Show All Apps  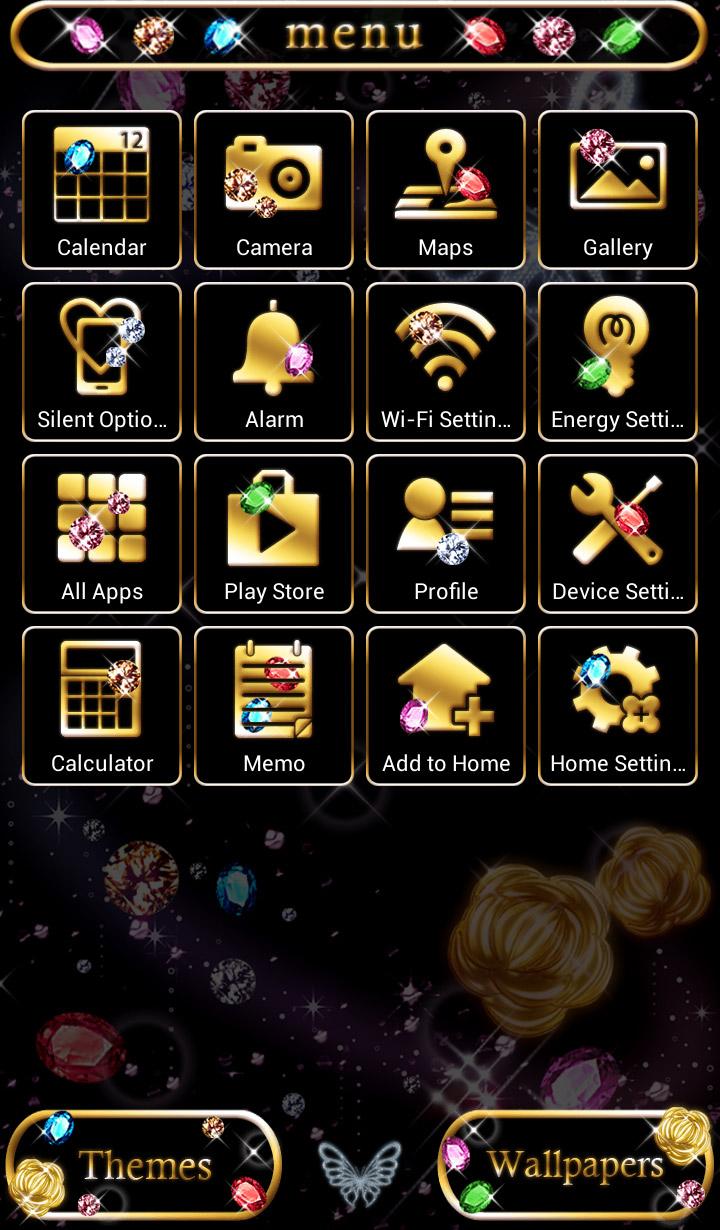[102, 534]
